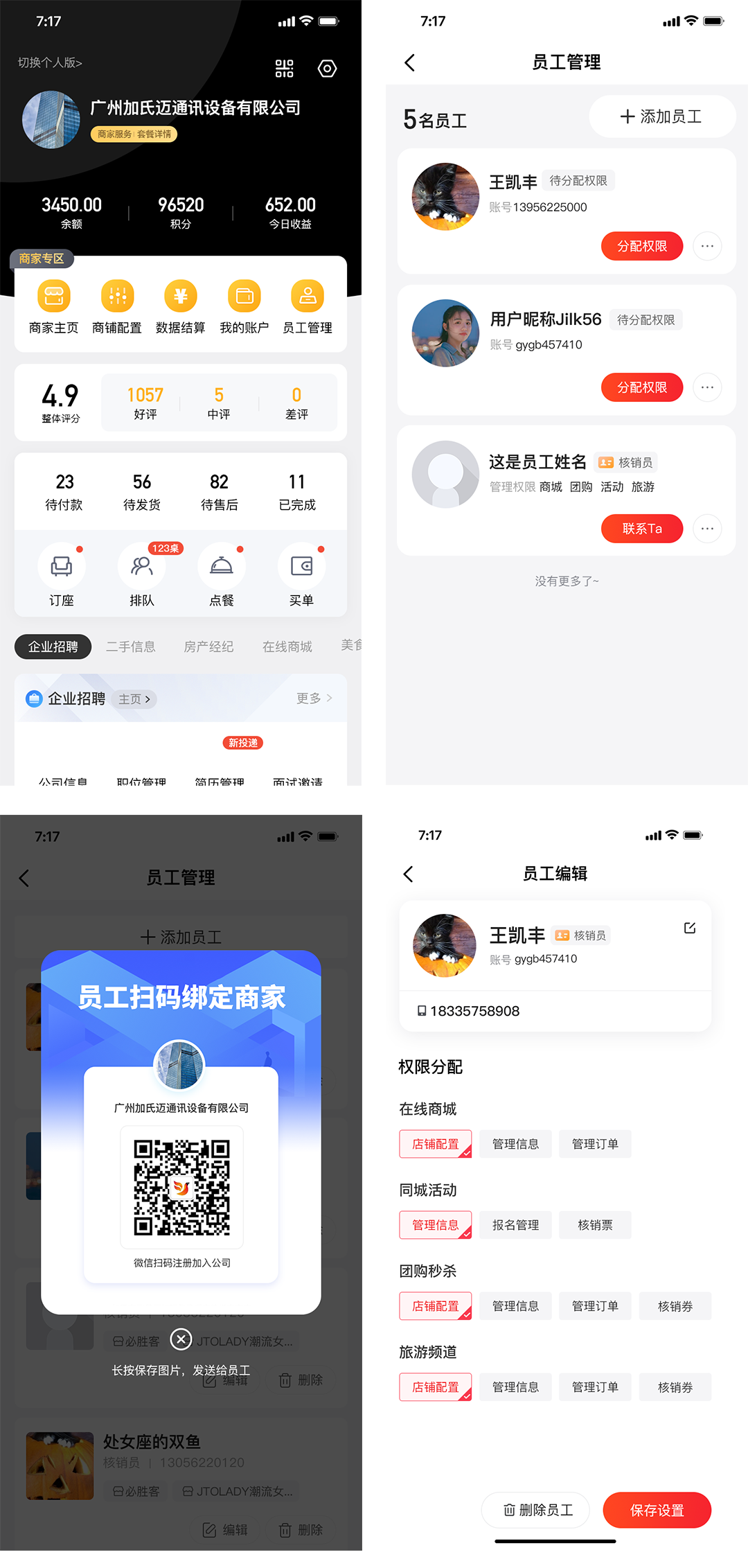Switch to personal version via 切换个人版
Screen dimensions: 748x1568
click(x=50, y=63)
